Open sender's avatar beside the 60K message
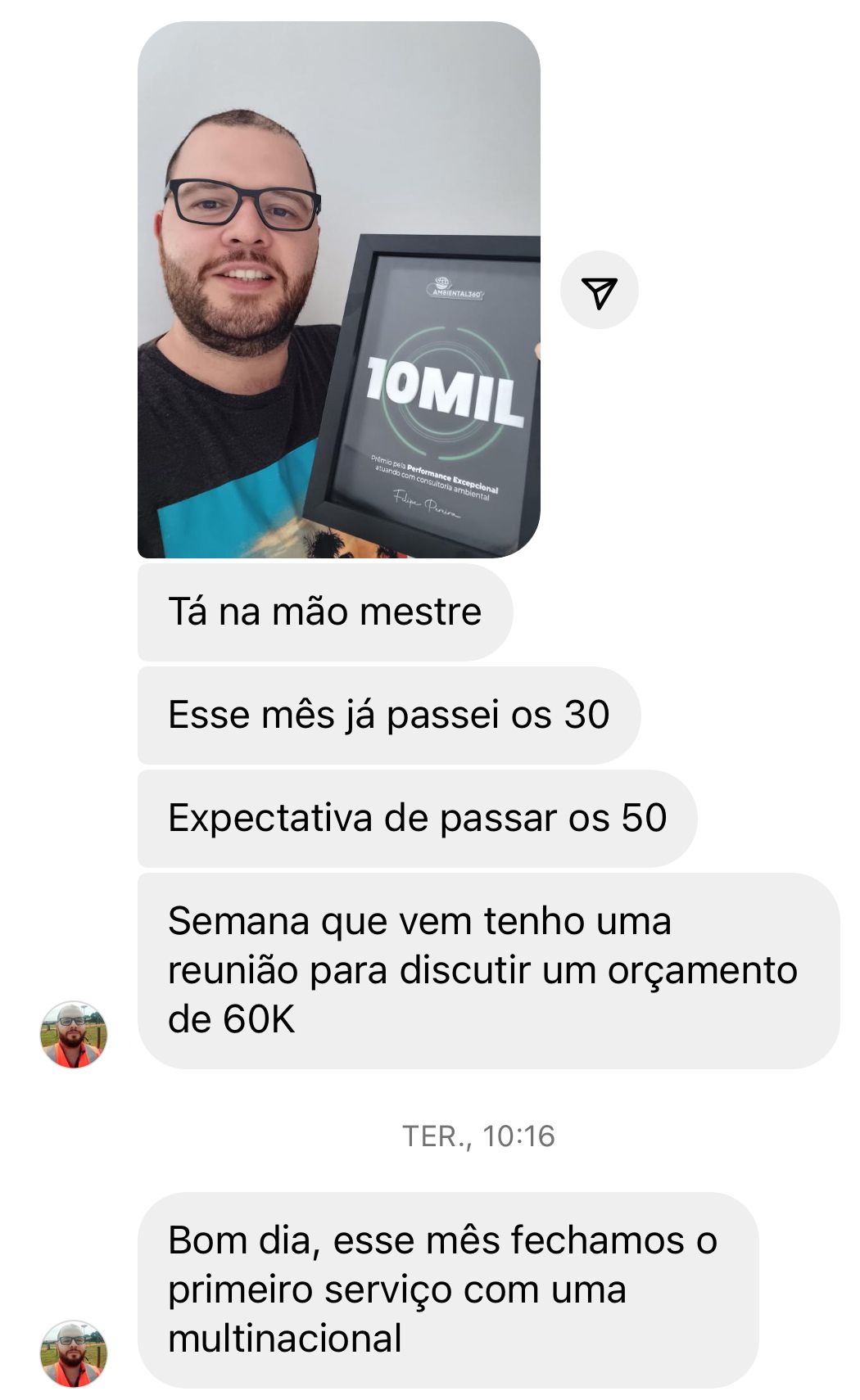The image size is (860, 1400). [74, 1035]
